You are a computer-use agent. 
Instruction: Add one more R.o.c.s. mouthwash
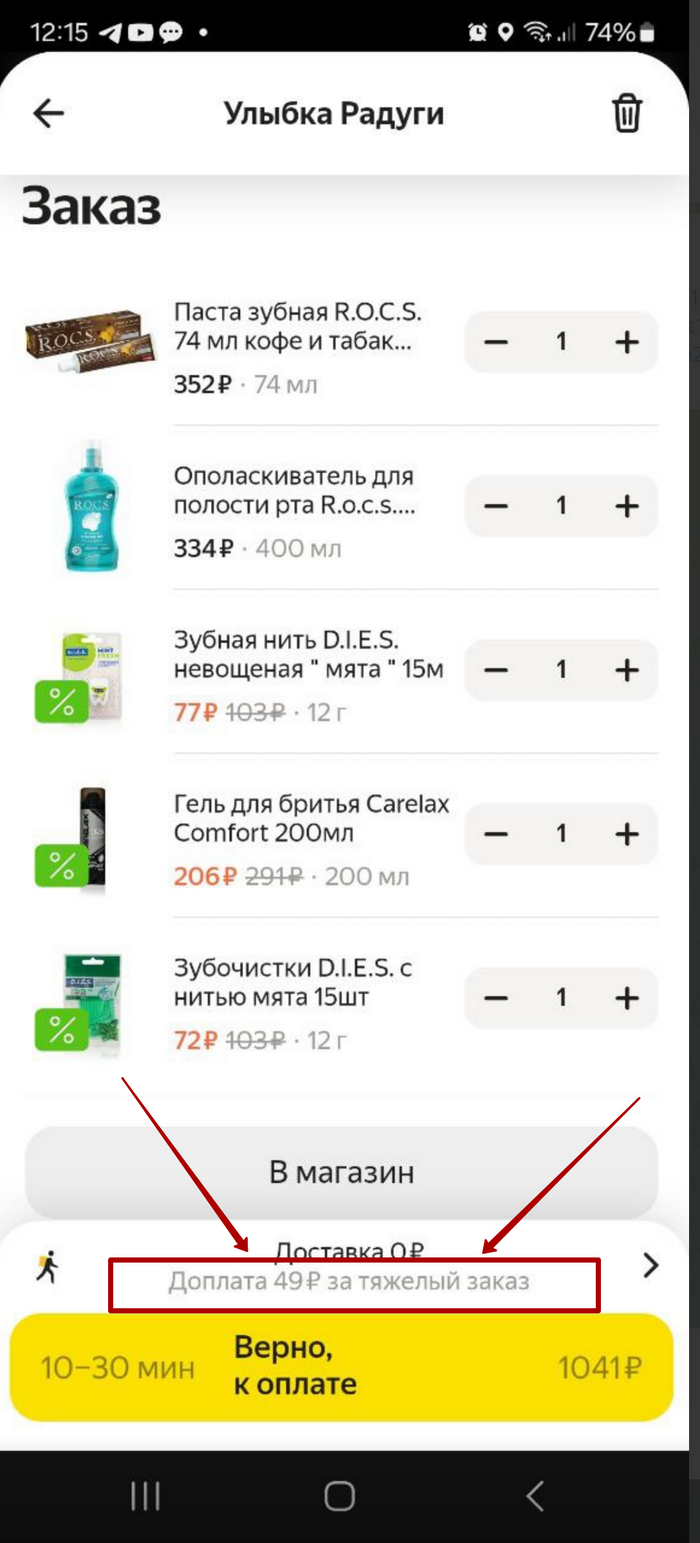tap(626, 506)
